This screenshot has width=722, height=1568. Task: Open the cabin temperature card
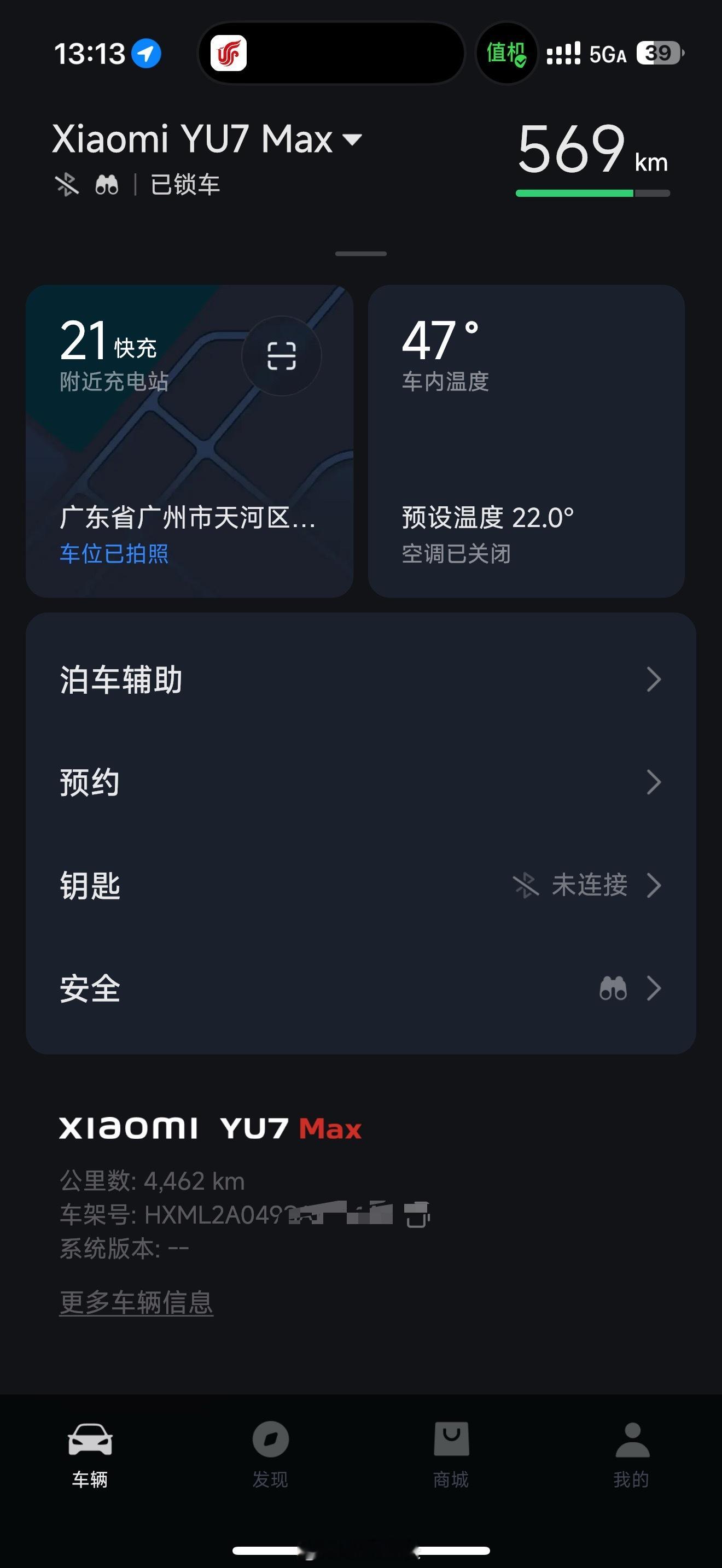click(x=526, y=441)
